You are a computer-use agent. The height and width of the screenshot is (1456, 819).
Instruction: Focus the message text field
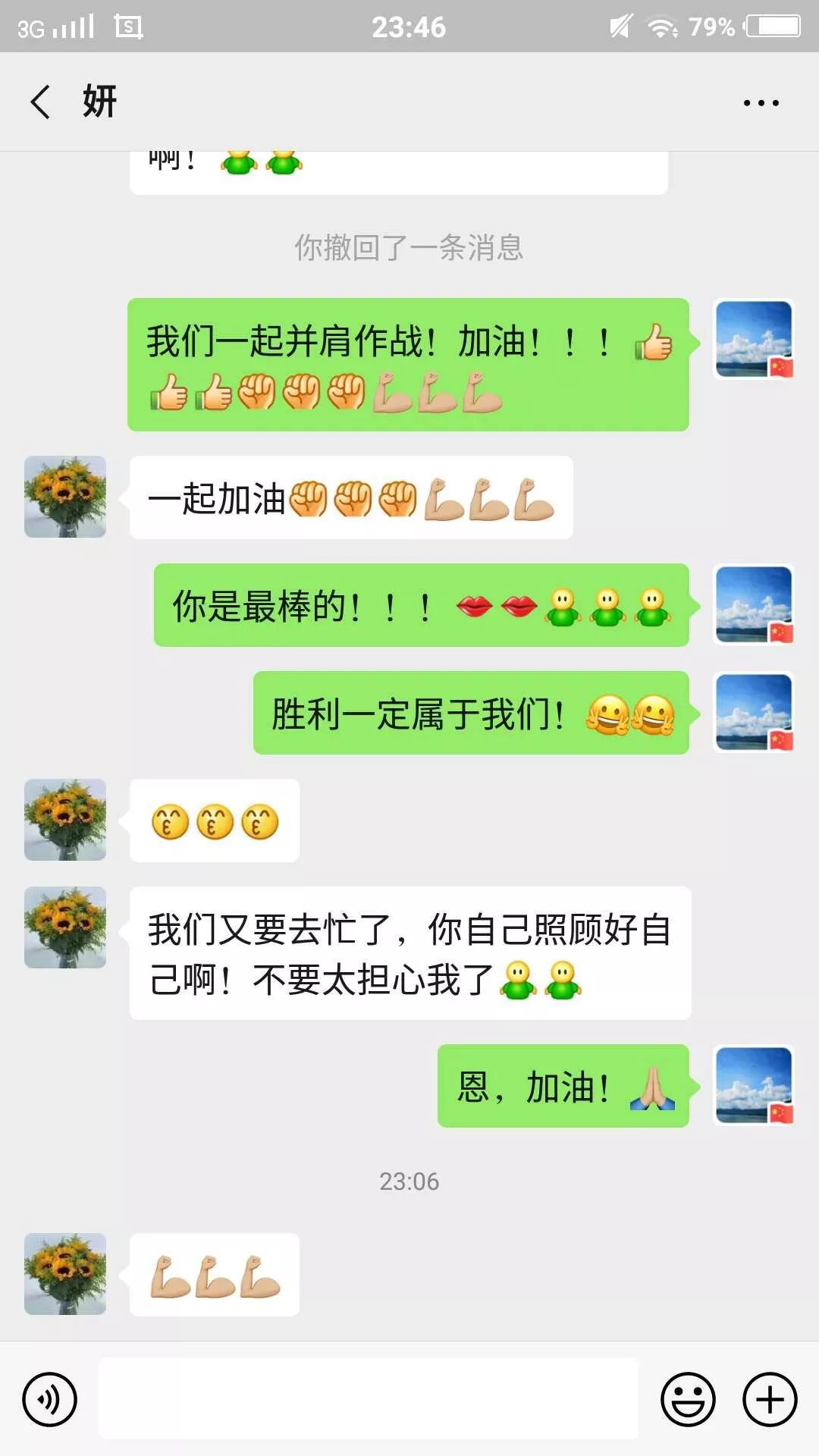(369, 1398)
